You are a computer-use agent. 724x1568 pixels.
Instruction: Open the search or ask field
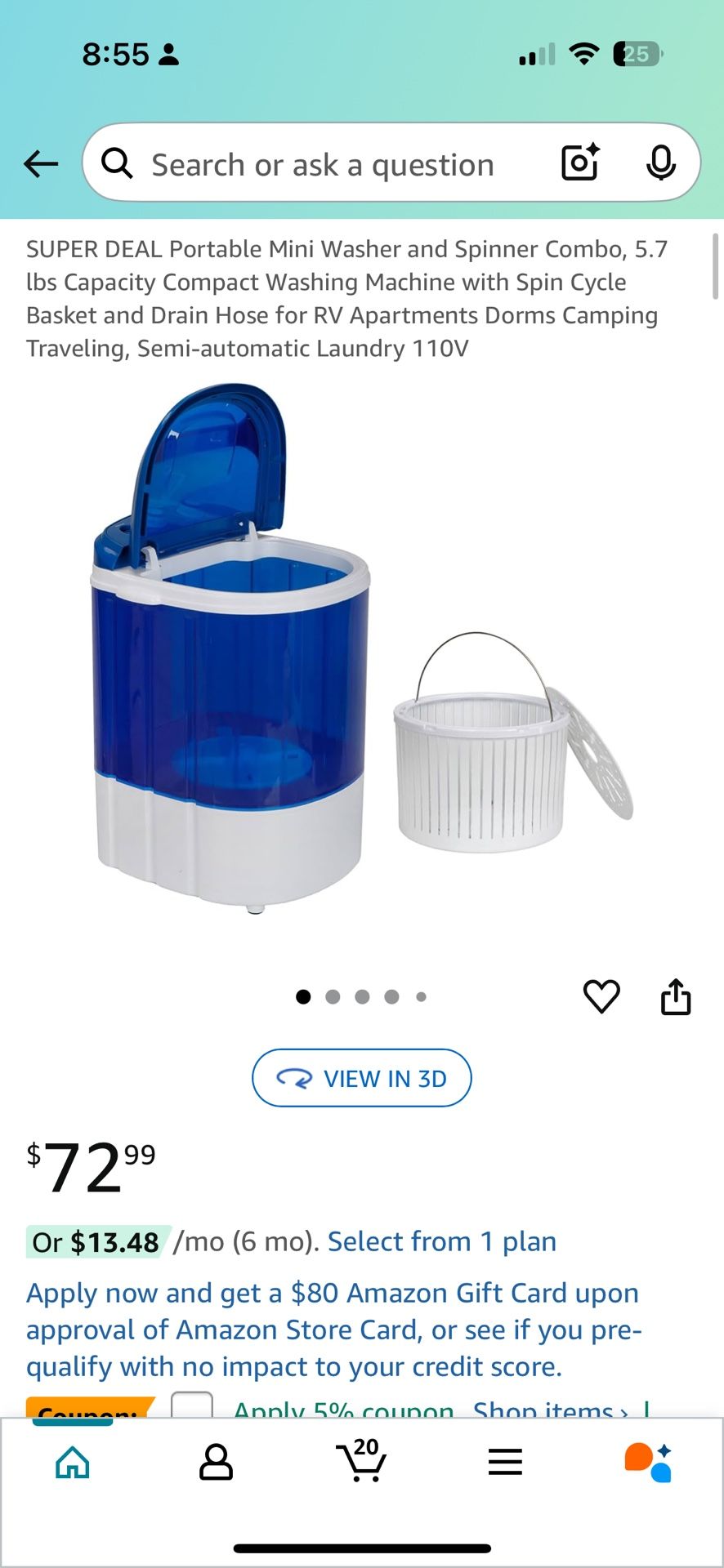pyautogui.click(x=323, y=165)
